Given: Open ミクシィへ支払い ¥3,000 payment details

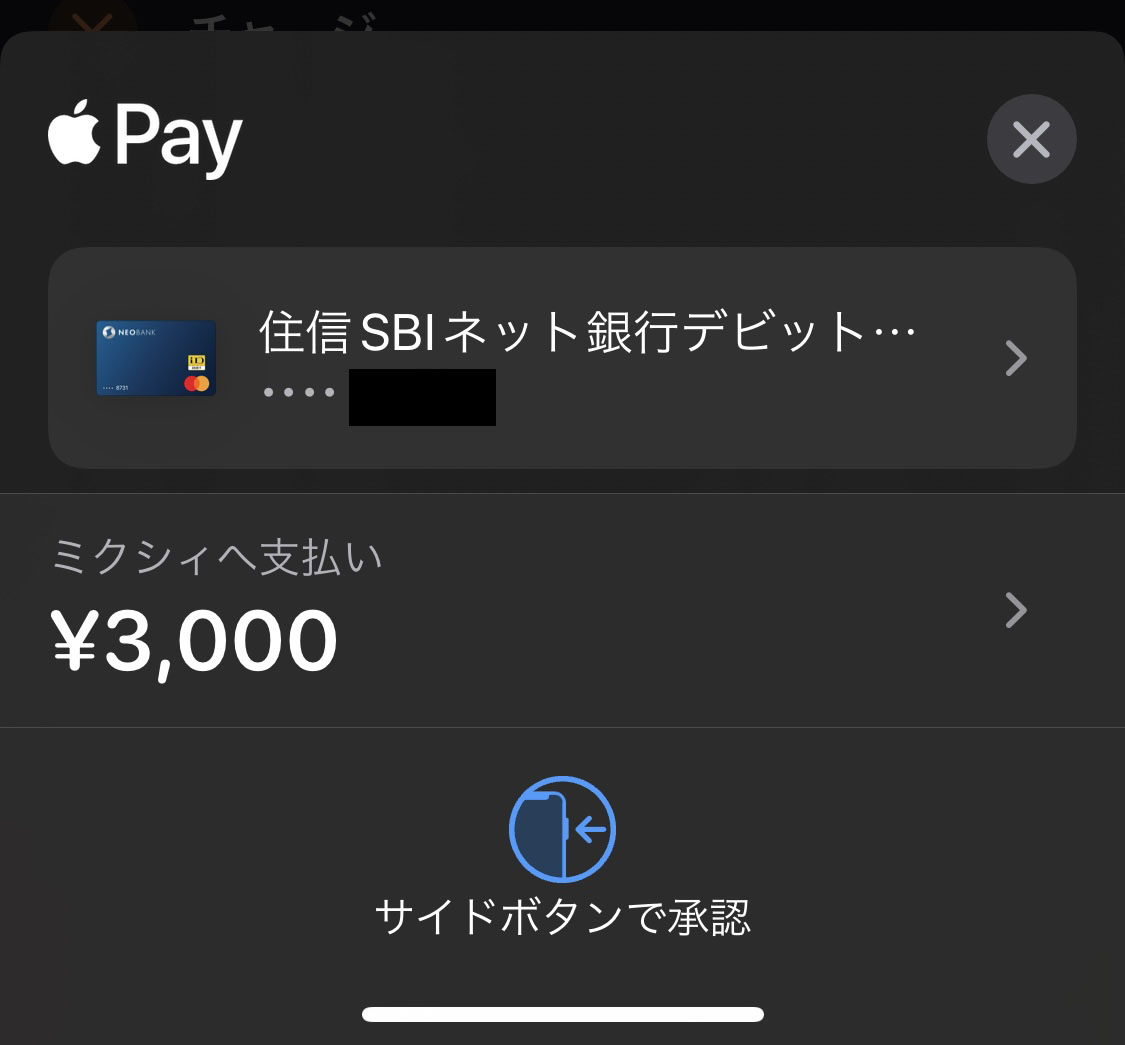Looking at the screenshot, I should tap(562, 610).
